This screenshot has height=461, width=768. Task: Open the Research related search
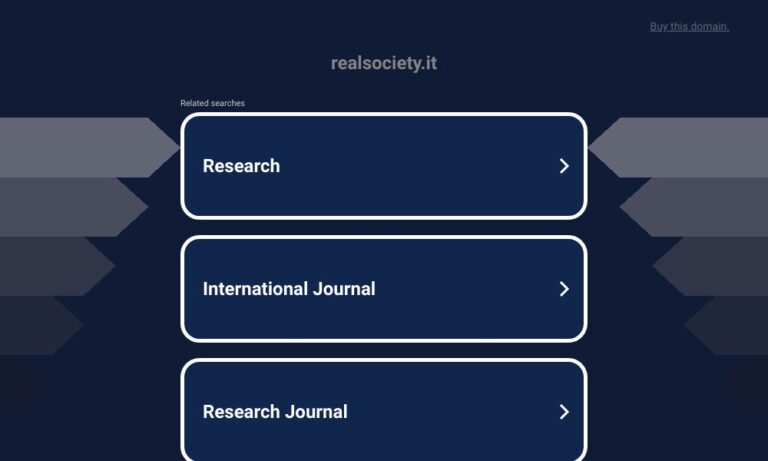pos(383,166)
